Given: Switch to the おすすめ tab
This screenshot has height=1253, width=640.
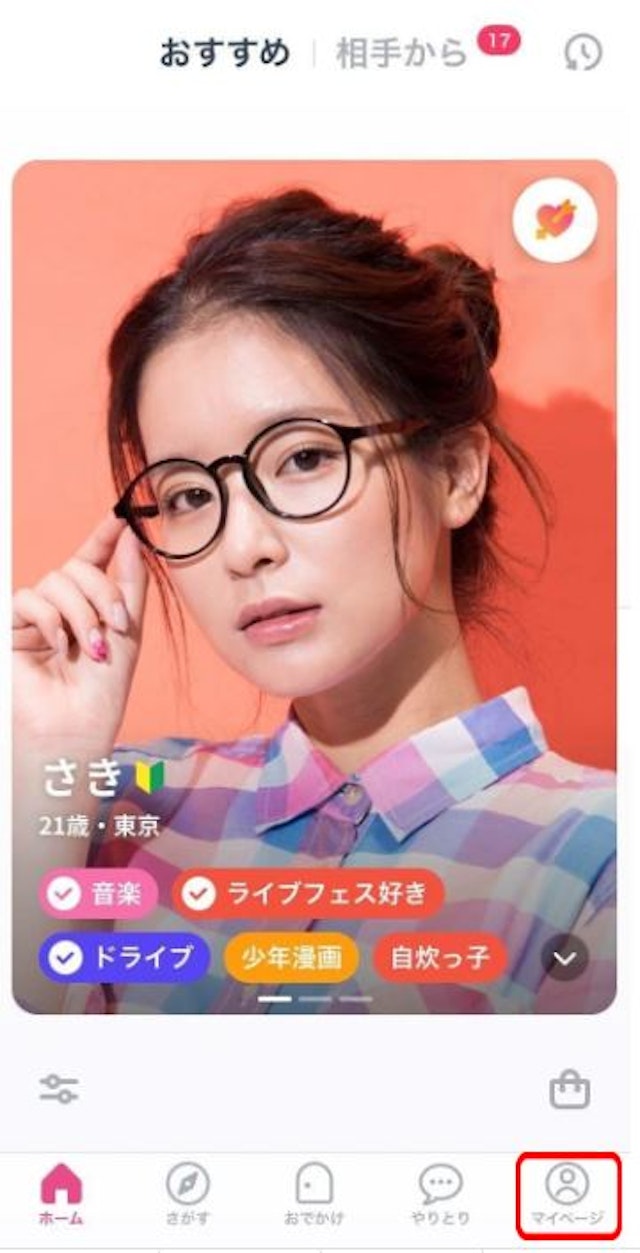Looking at the screenshot, I should (x=225, y=53).
